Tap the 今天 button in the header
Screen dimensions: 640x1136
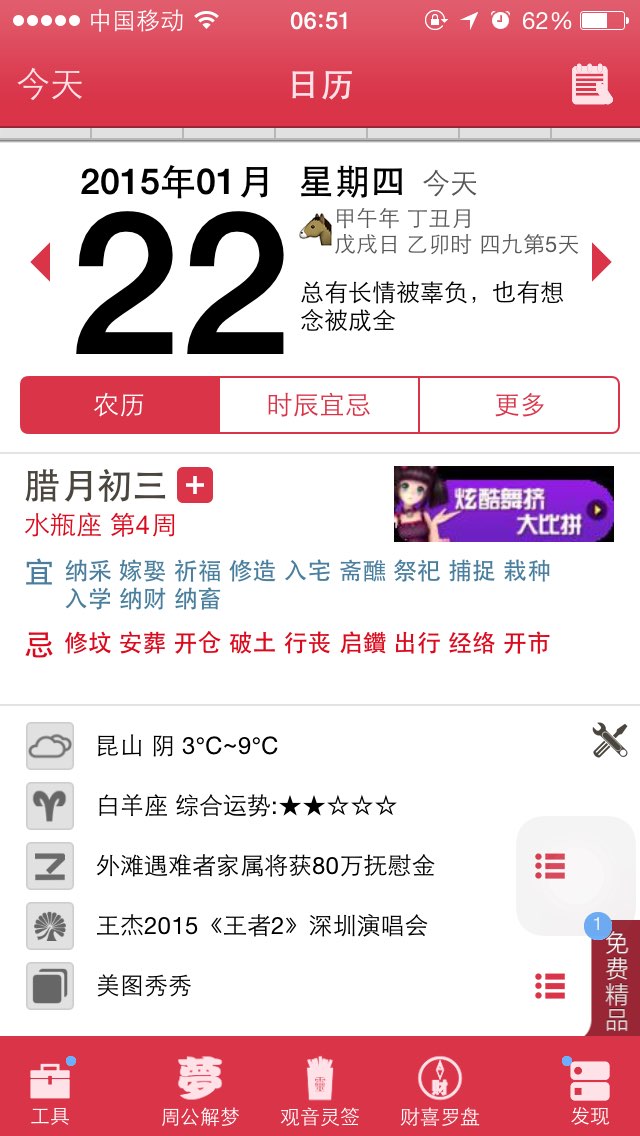pos(50,85)
